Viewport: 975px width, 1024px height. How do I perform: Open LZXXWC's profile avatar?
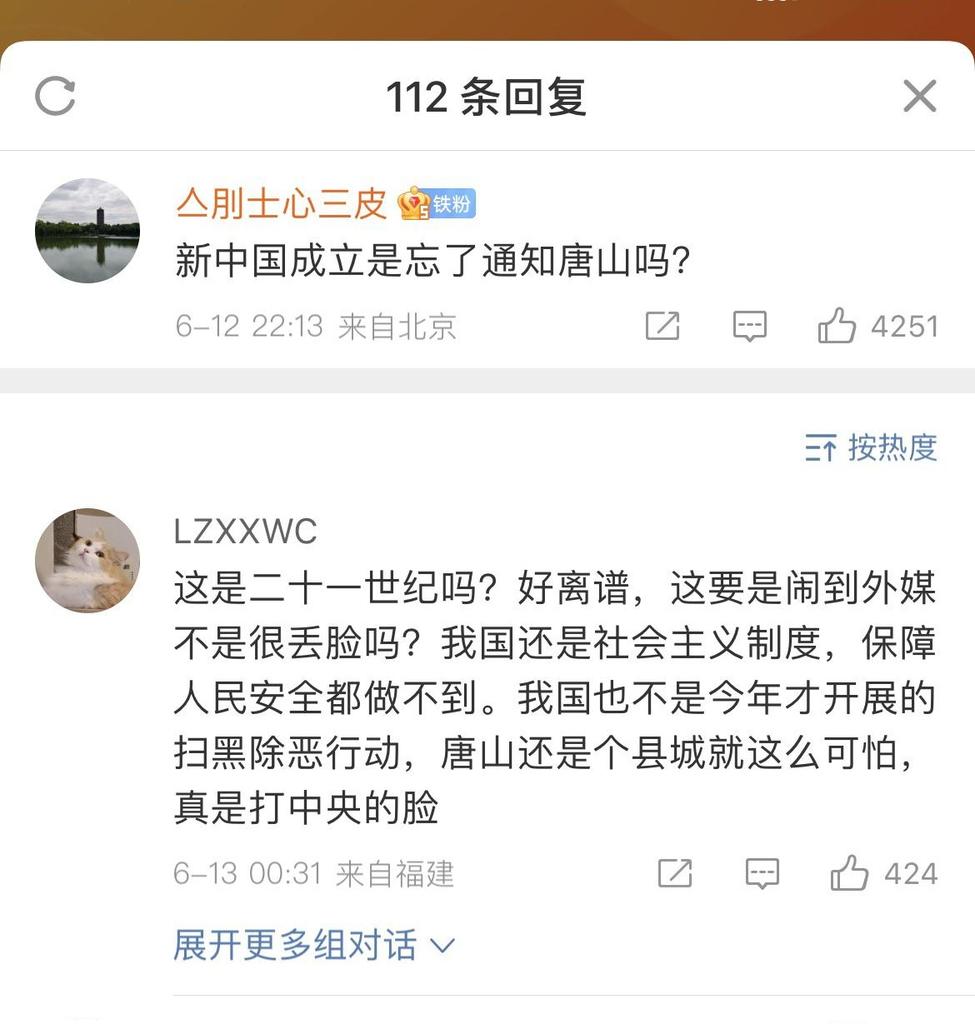87,559
